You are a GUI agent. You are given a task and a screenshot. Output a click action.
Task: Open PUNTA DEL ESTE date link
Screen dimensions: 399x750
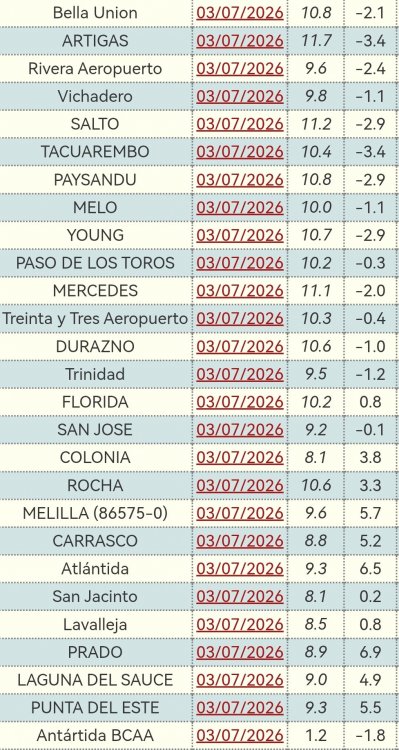tap(240, 707)
